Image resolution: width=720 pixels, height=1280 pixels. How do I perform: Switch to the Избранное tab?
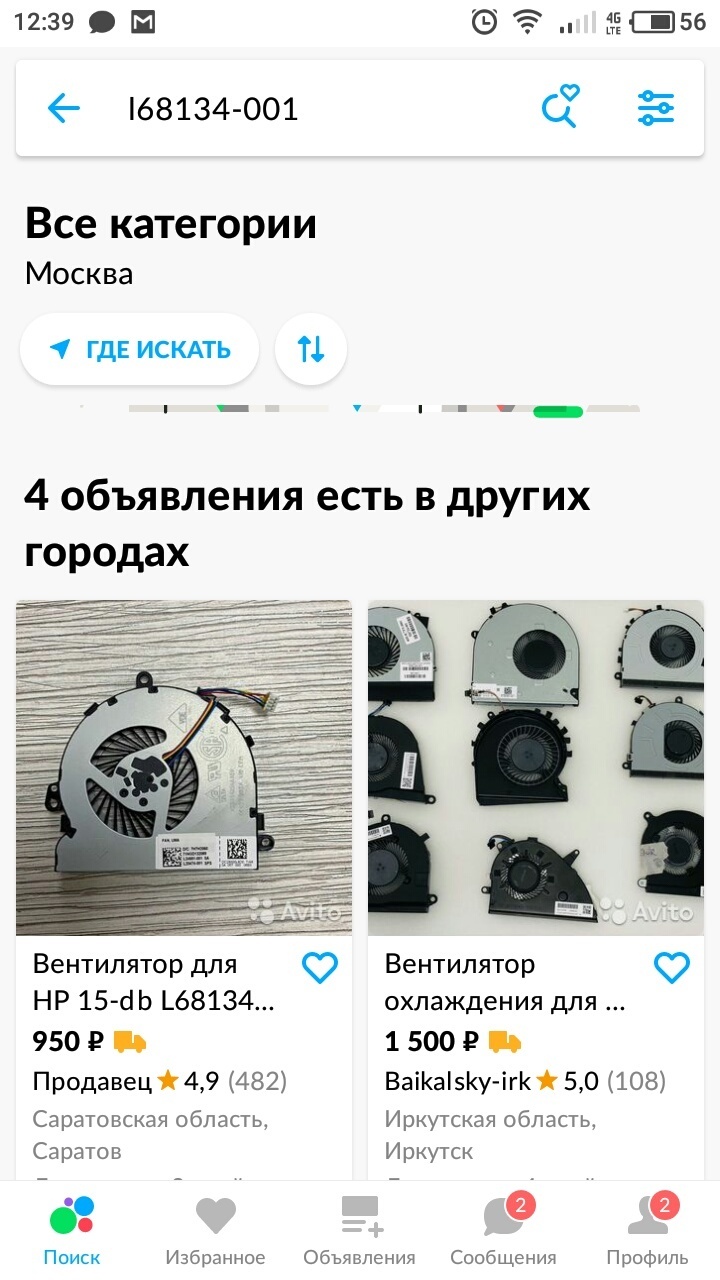pyautogui.click(x=215, y=1230)
